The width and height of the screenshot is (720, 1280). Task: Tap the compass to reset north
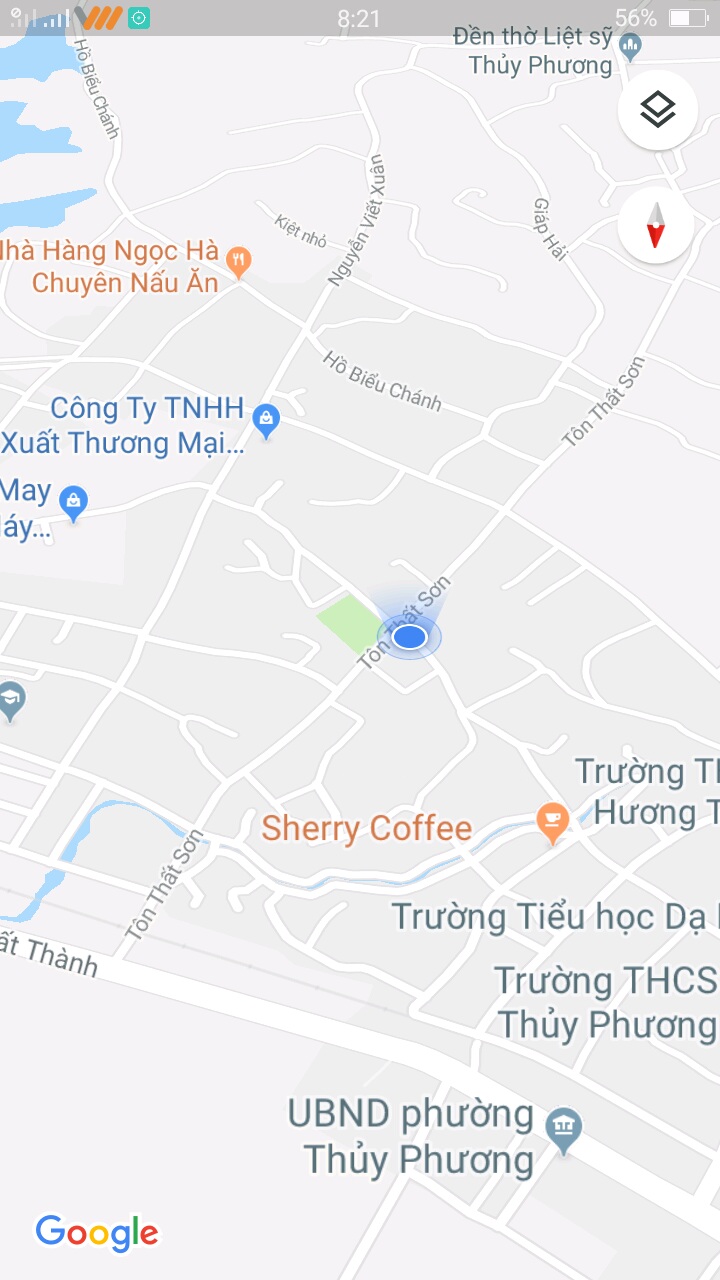coord(656,225)
